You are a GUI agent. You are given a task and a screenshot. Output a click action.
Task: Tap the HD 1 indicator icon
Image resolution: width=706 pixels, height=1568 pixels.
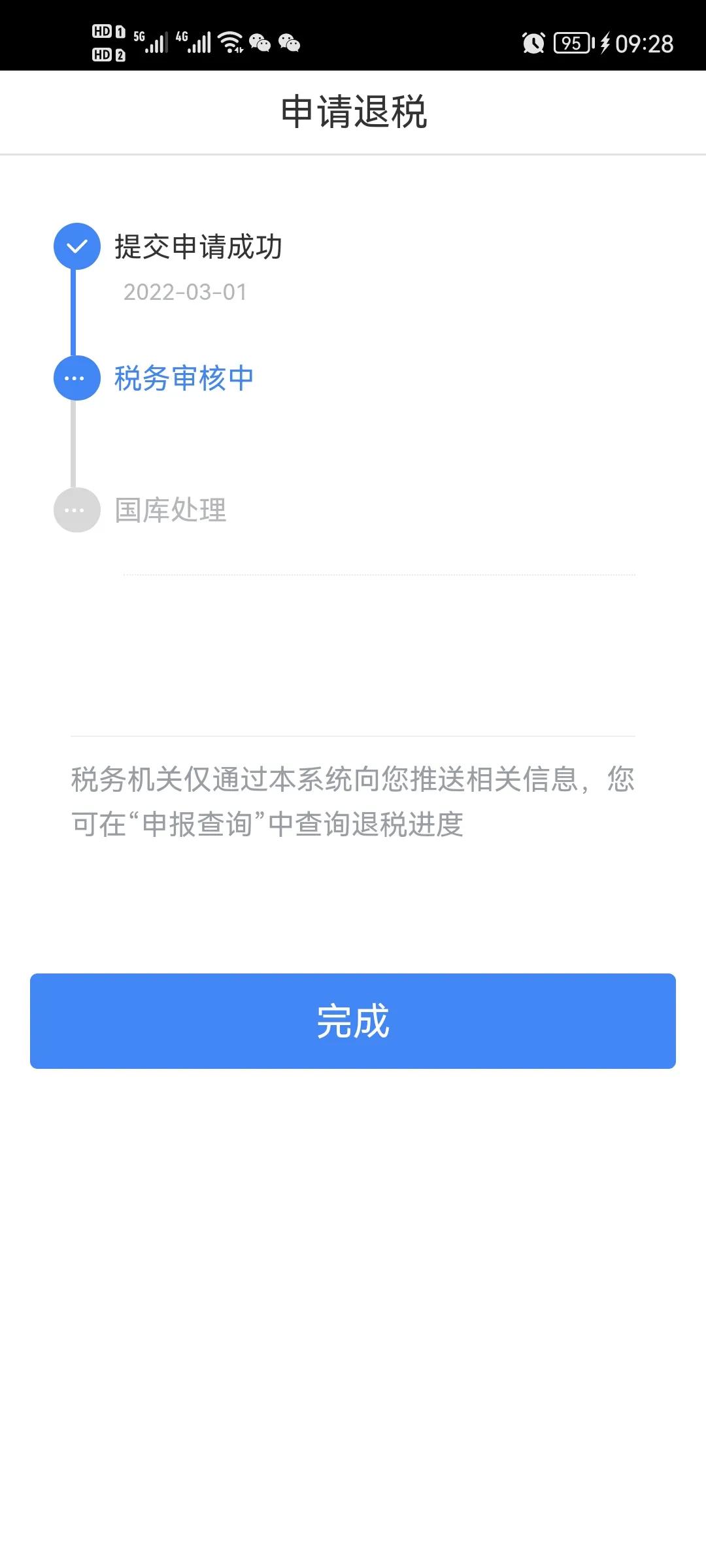(109, 31)
